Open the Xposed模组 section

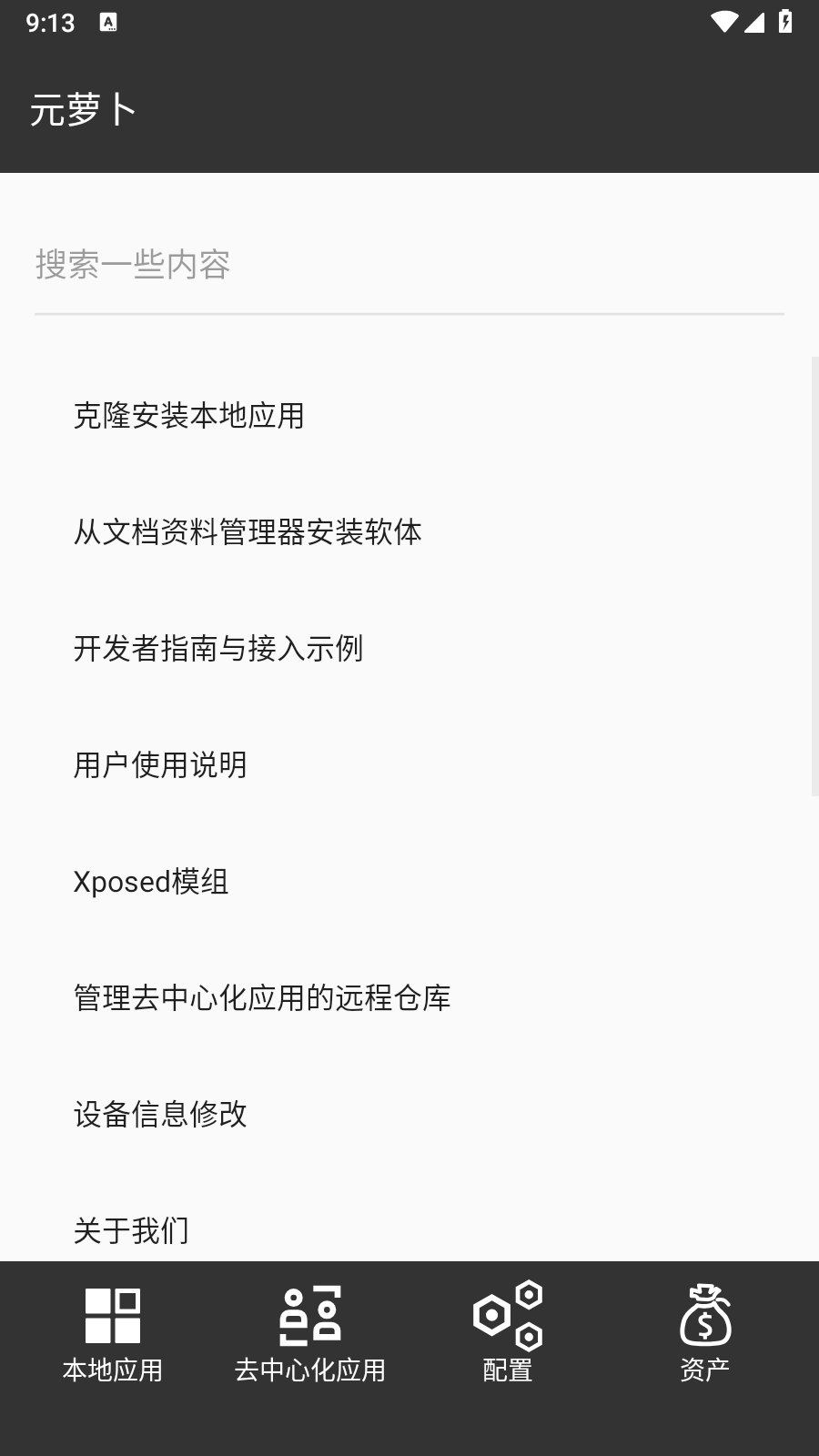tap(152, 881)
